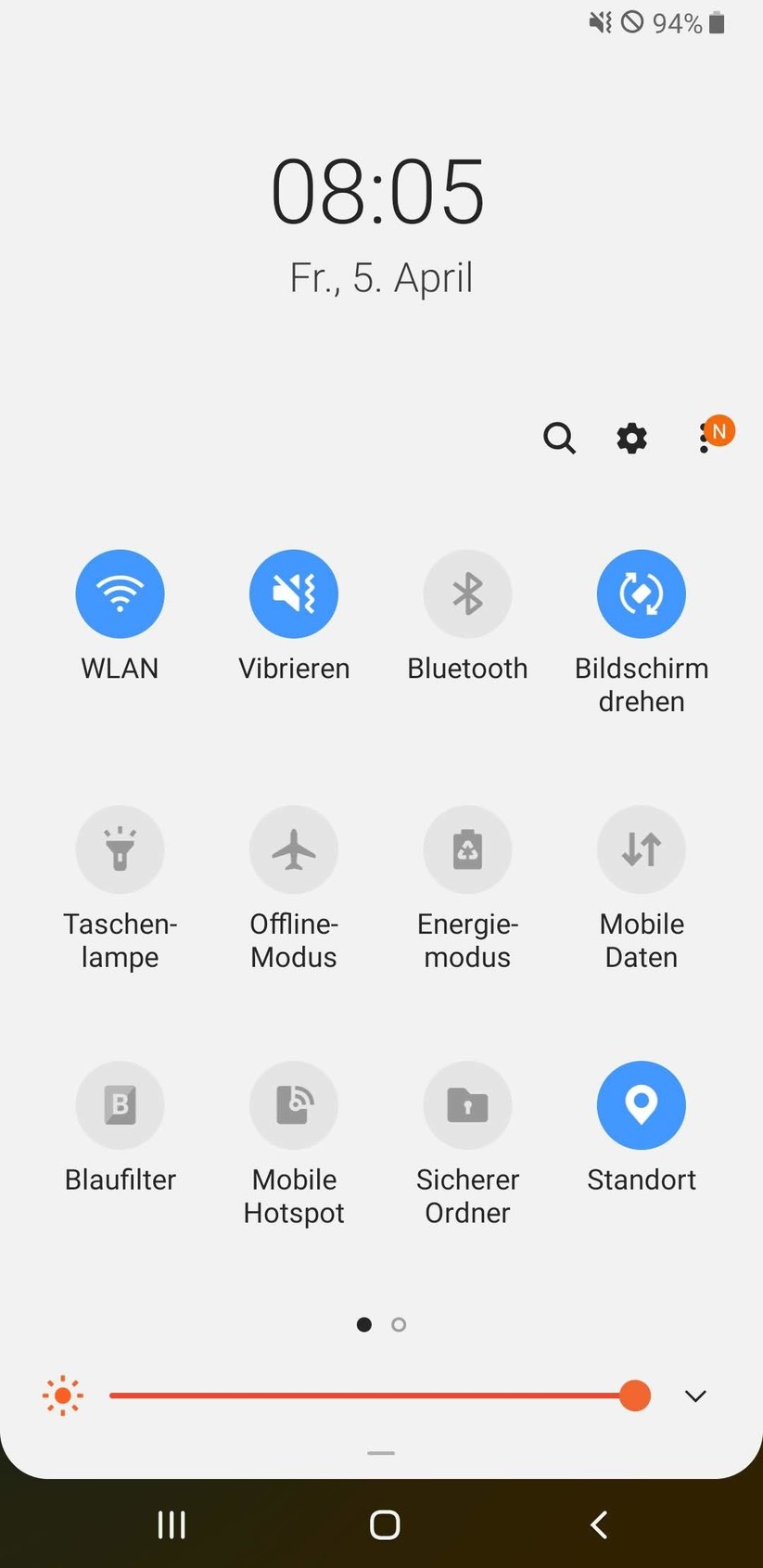Open Sicherer Ordner secure folder
The height and width of the screenshot is (1568, 763).
(467, 1104)
